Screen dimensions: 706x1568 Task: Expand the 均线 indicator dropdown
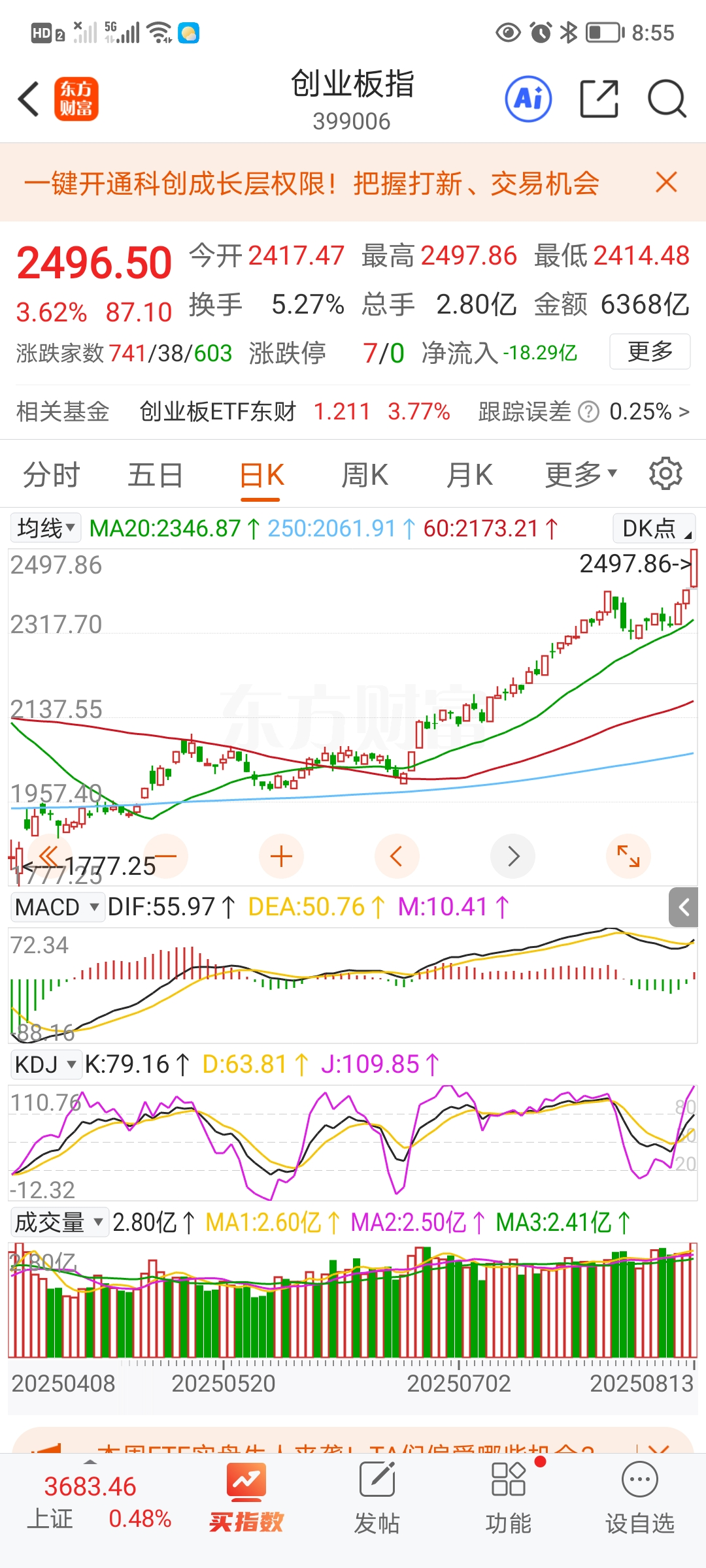coord(46,528)
